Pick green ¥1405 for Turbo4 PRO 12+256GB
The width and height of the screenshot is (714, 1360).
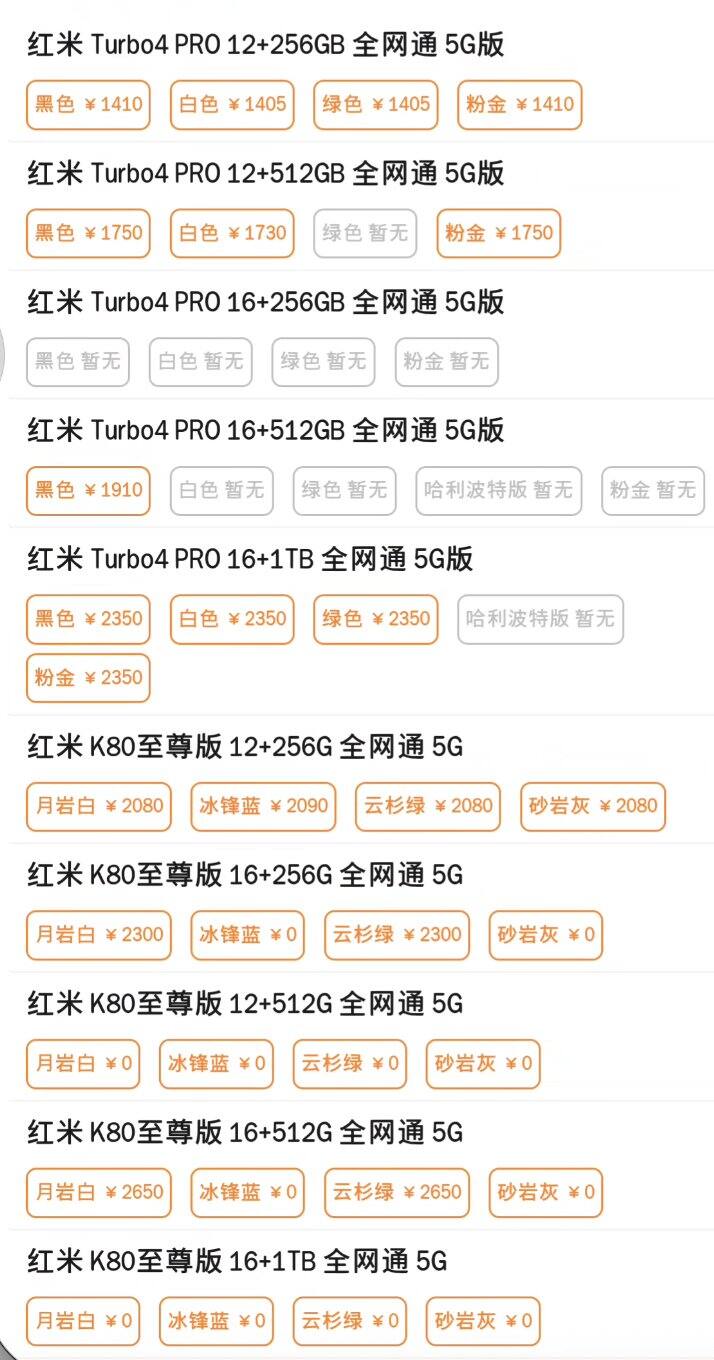click(x=375, y=105)
